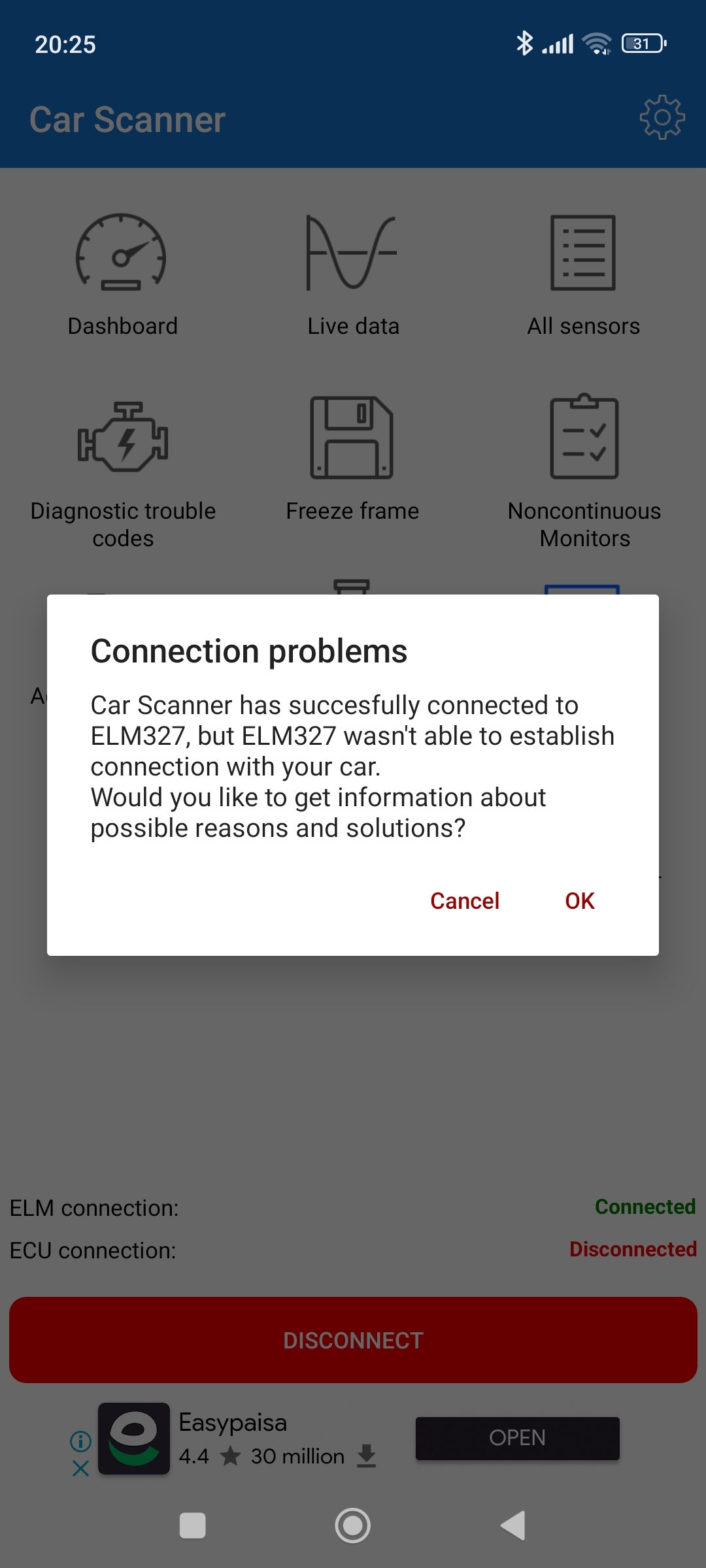View ad info icon
The width and height of the screenshot is (706, 1568).
click(80, 1441)
